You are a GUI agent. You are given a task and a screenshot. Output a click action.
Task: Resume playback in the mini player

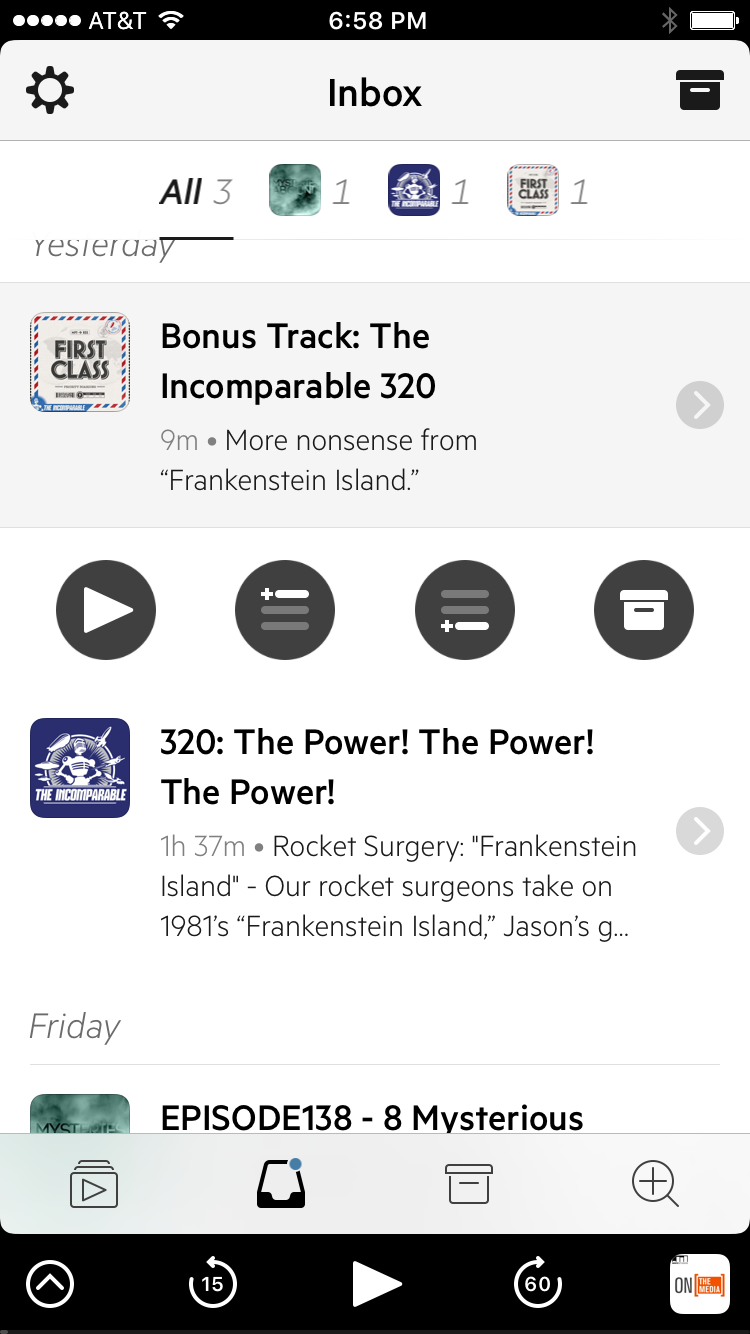(x=376, y=1283)
